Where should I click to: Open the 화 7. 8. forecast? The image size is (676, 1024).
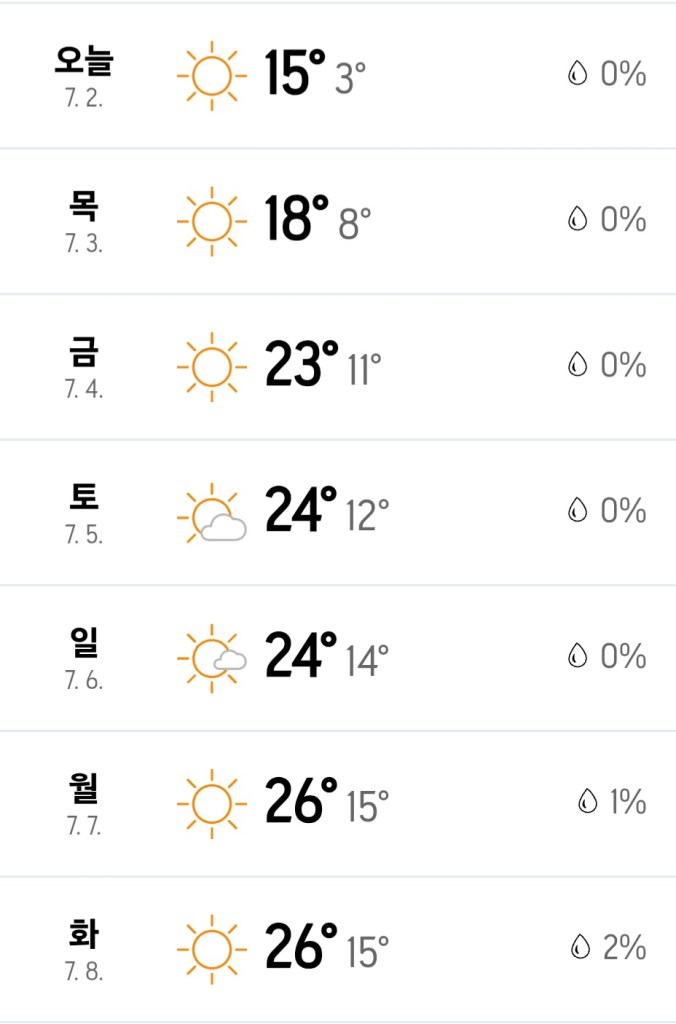point(338,948)
